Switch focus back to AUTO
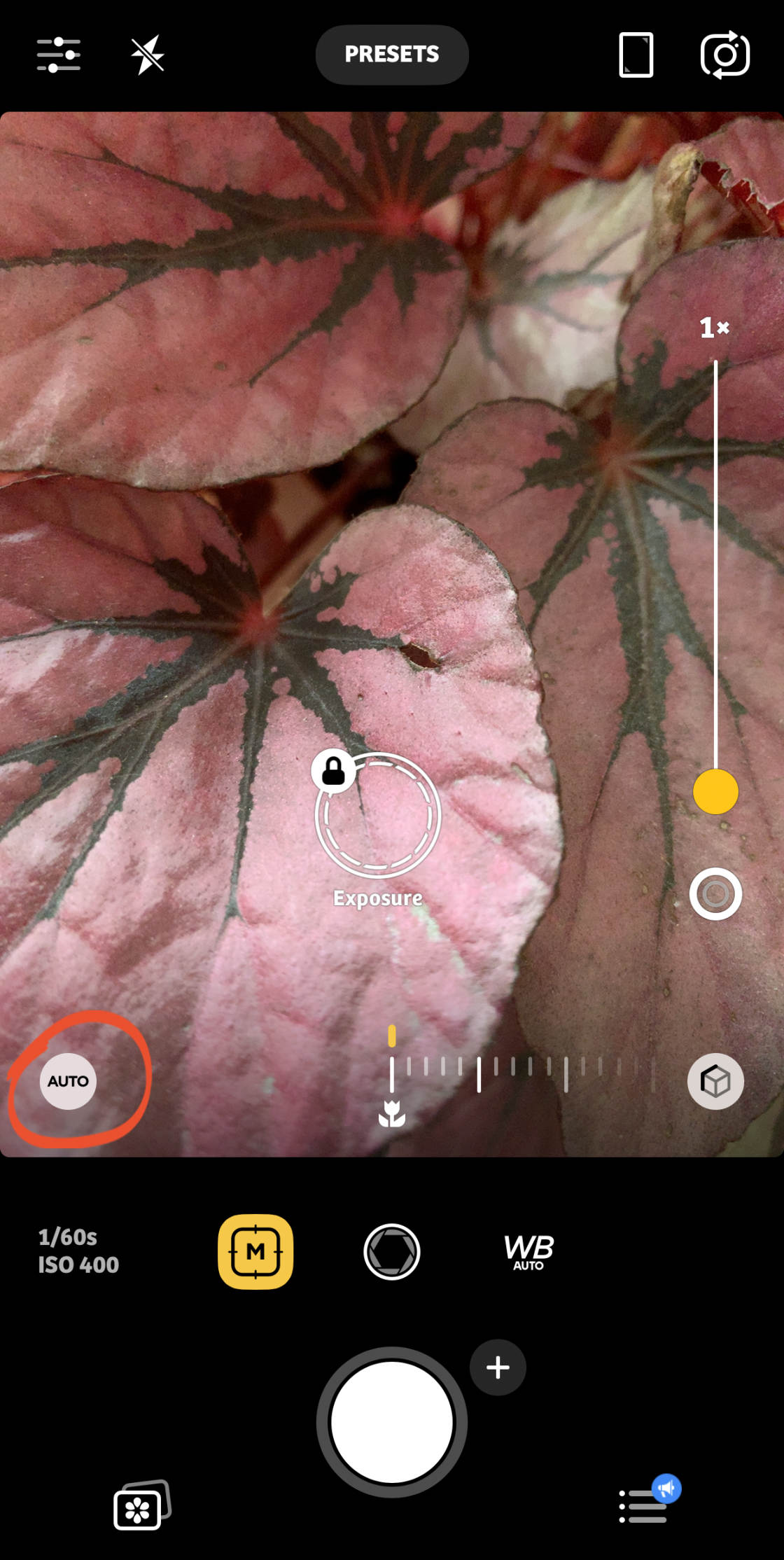The width and height of the screenshot is (784, 1560). coord(68,1081)
